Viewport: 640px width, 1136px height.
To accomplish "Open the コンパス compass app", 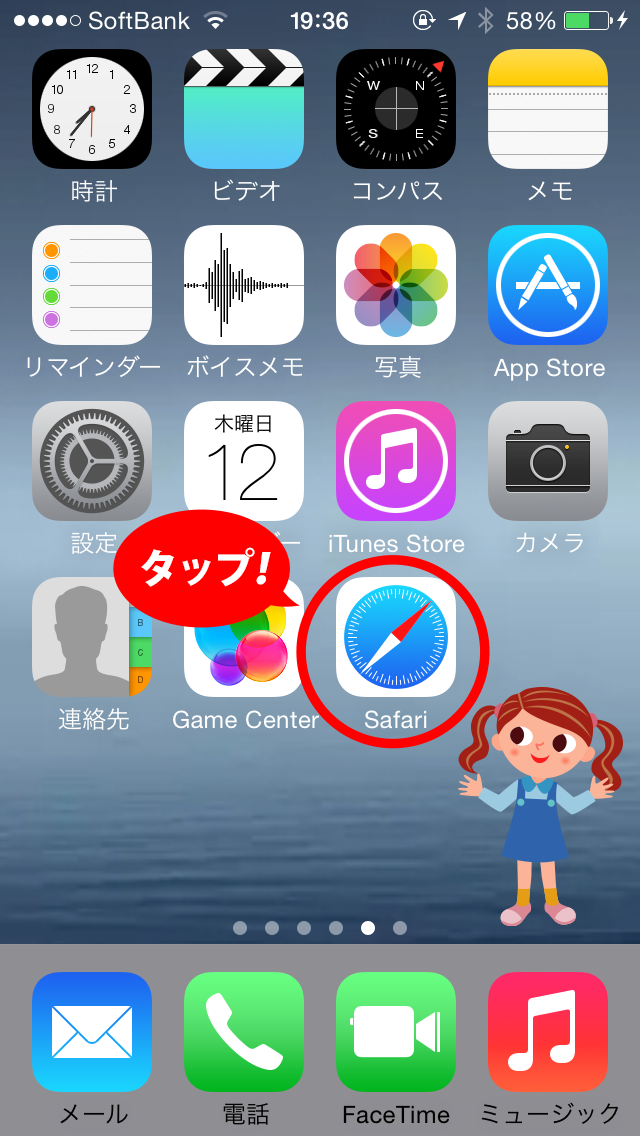I will [x=396, y=108].
